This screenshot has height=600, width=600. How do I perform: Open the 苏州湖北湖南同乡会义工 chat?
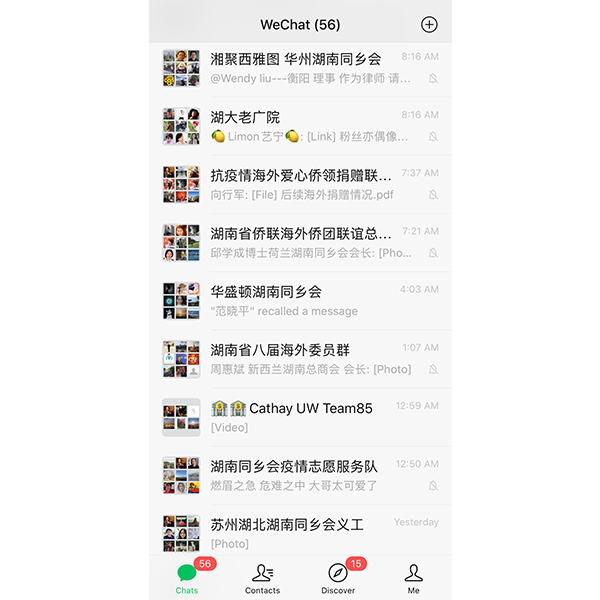300,532
